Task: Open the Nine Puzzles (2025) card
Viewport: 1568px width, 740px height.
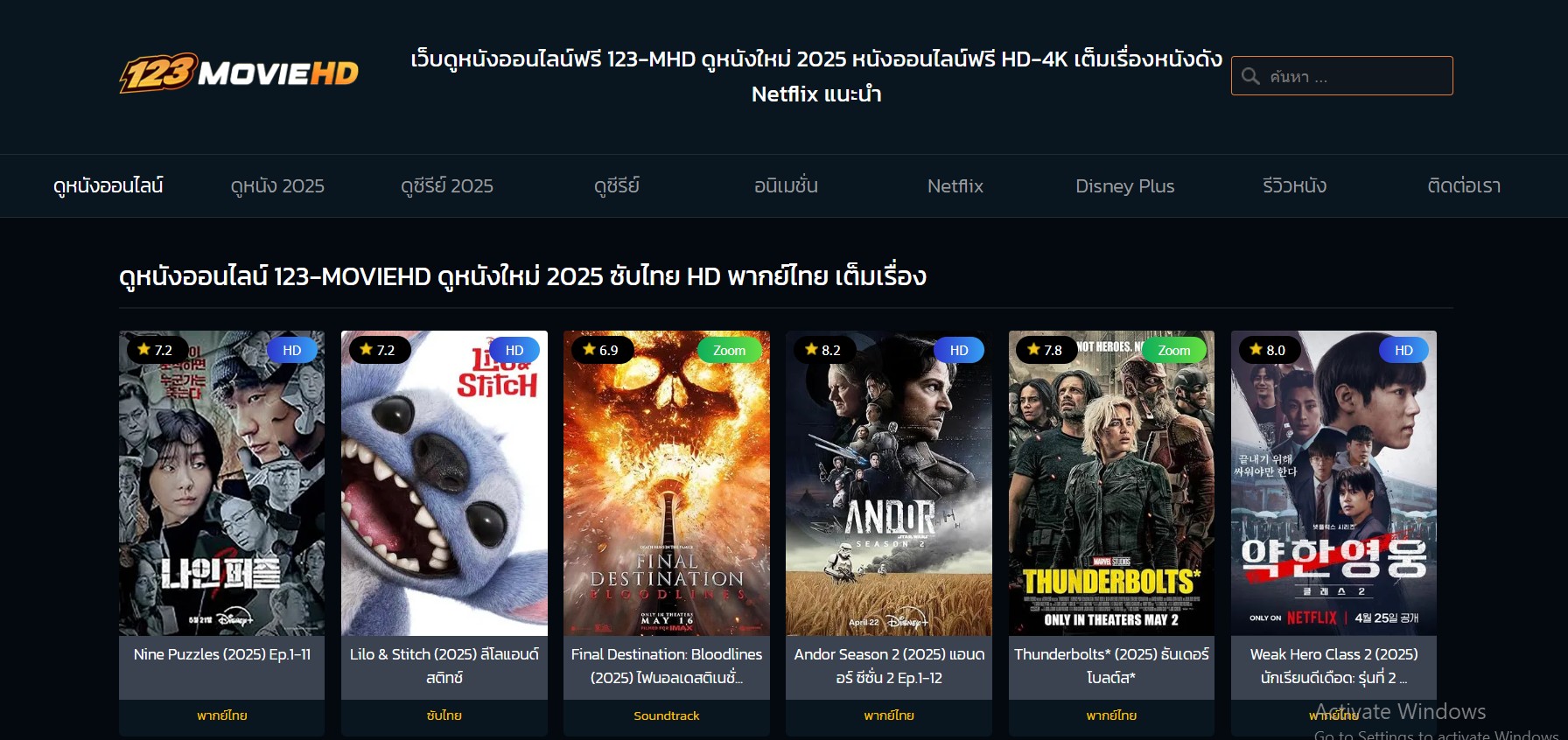Action: [221, 483]
